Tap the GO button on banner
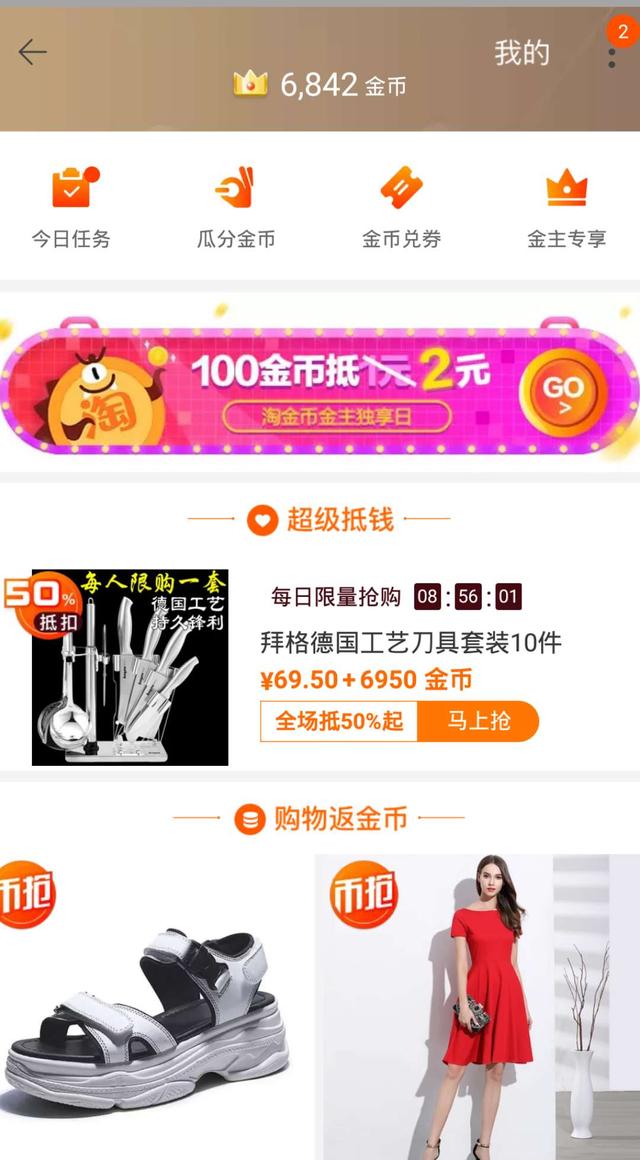The width and height of the screenshot is (640, 1160). pyautogui.click(x=564, y=389)
